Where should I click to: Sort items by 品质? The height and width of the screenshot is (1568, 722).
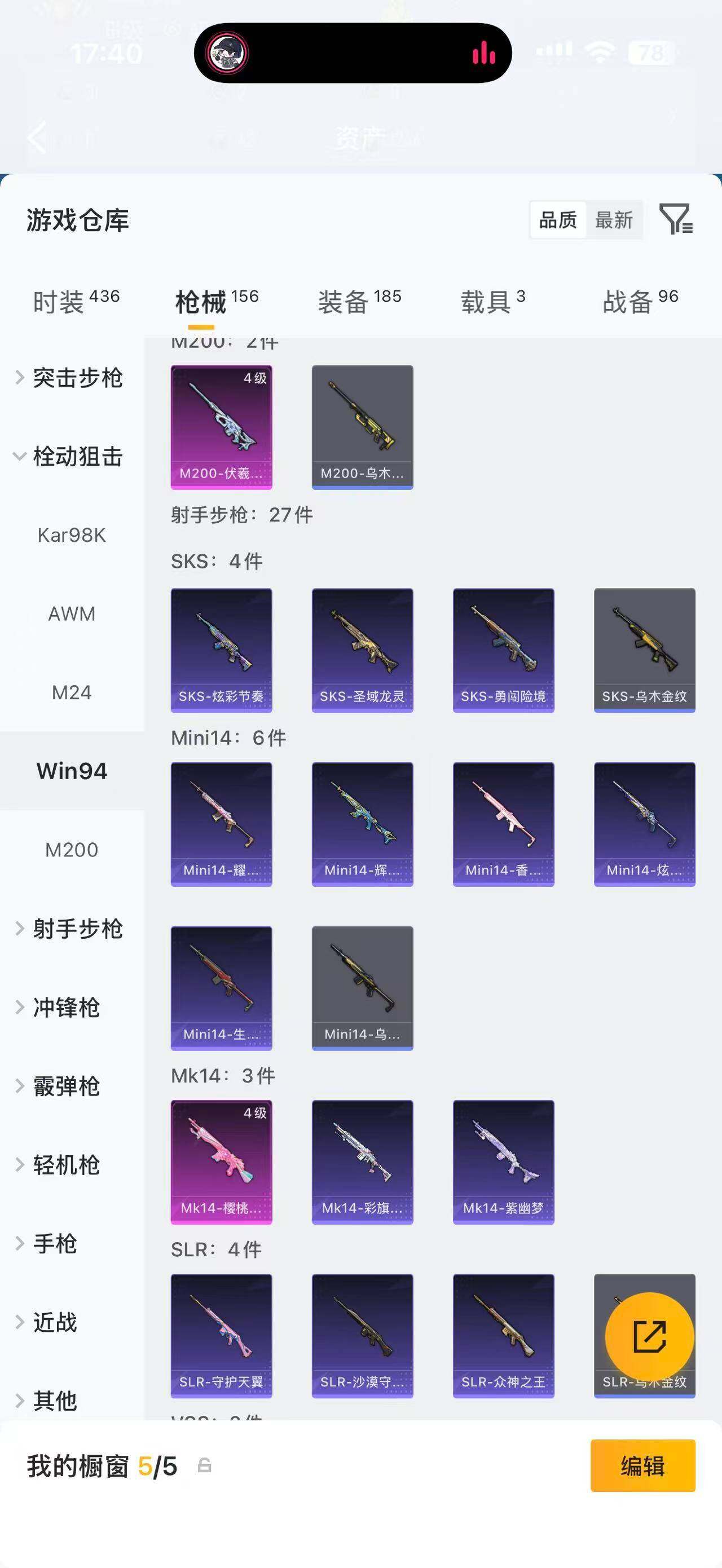coord(558,220)
